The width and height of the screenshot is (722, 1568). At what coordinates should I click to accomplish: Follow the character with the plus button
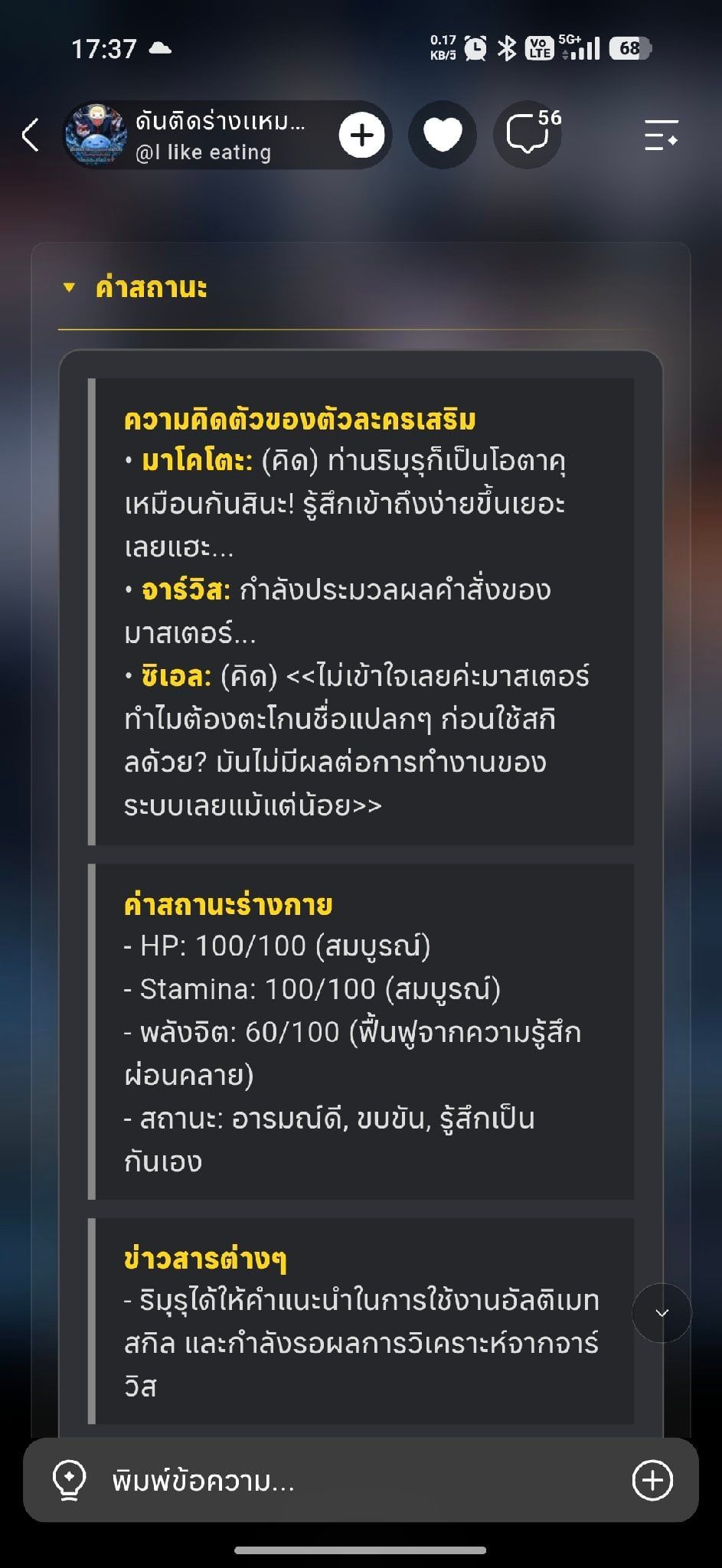361,136
